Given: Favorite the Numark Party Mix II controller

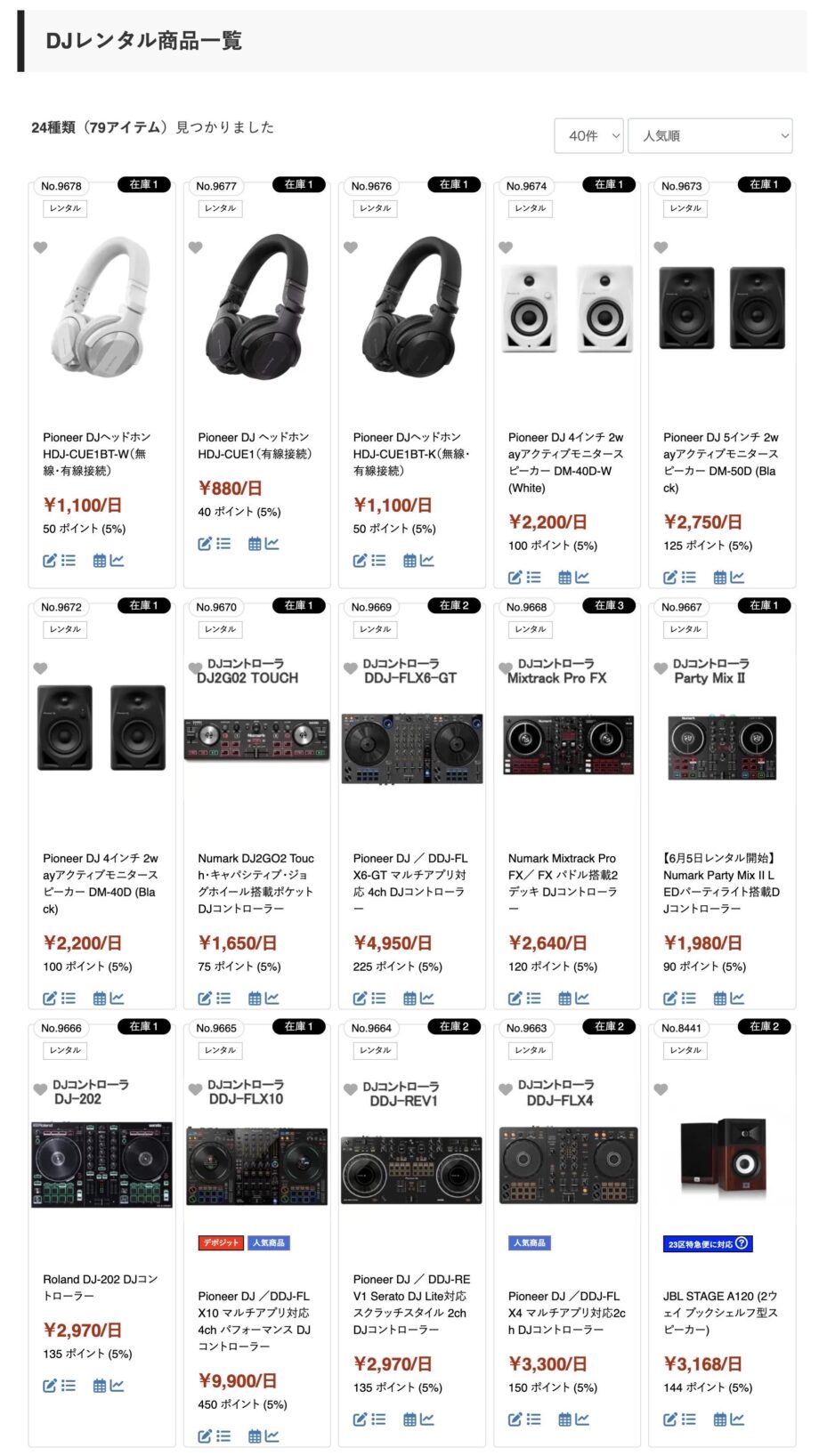Looking at the screenshot, I should [661, 668].
